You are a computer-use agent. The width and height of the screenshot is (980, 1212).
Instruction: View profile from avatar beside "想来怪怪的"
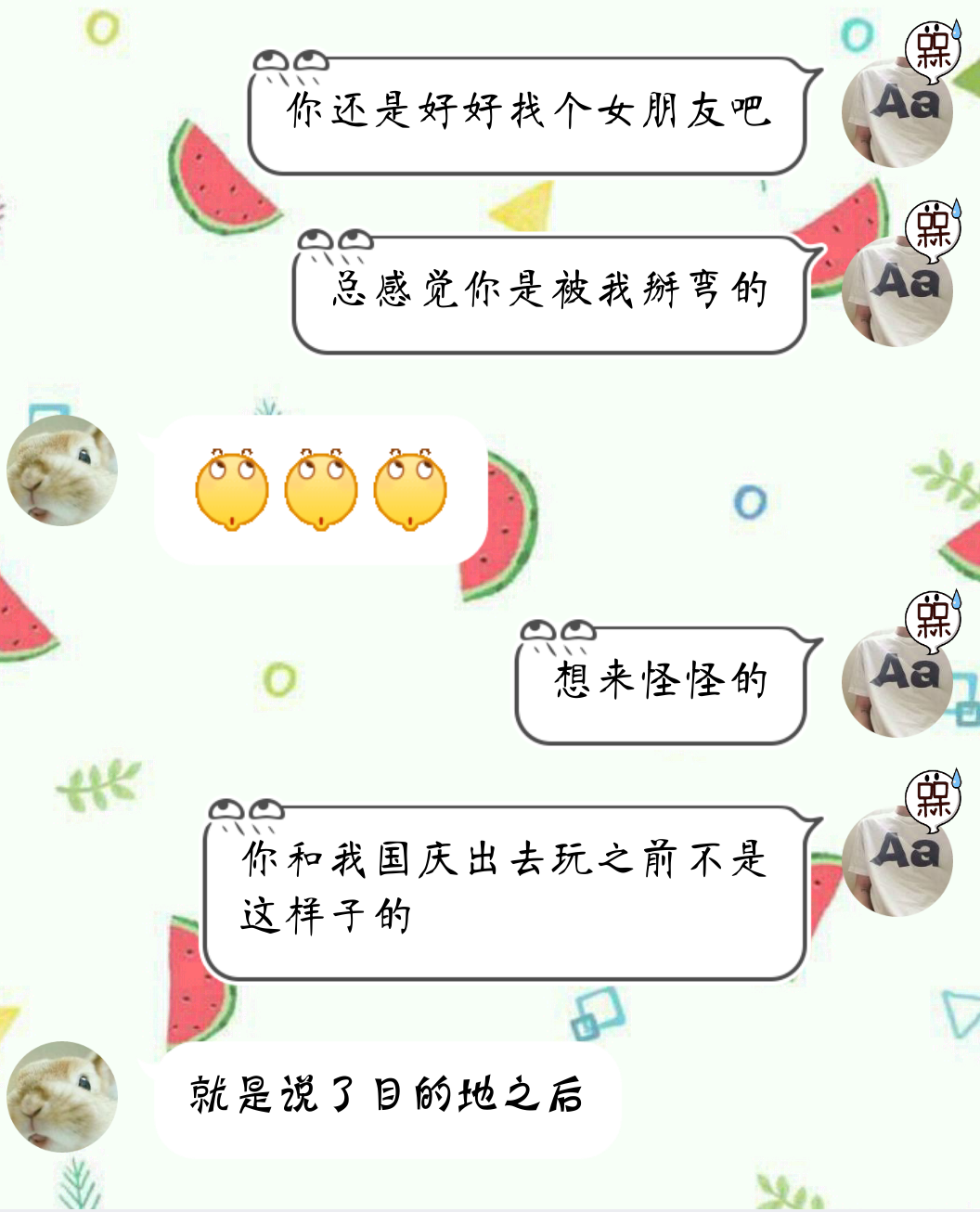tap(897, 683)
